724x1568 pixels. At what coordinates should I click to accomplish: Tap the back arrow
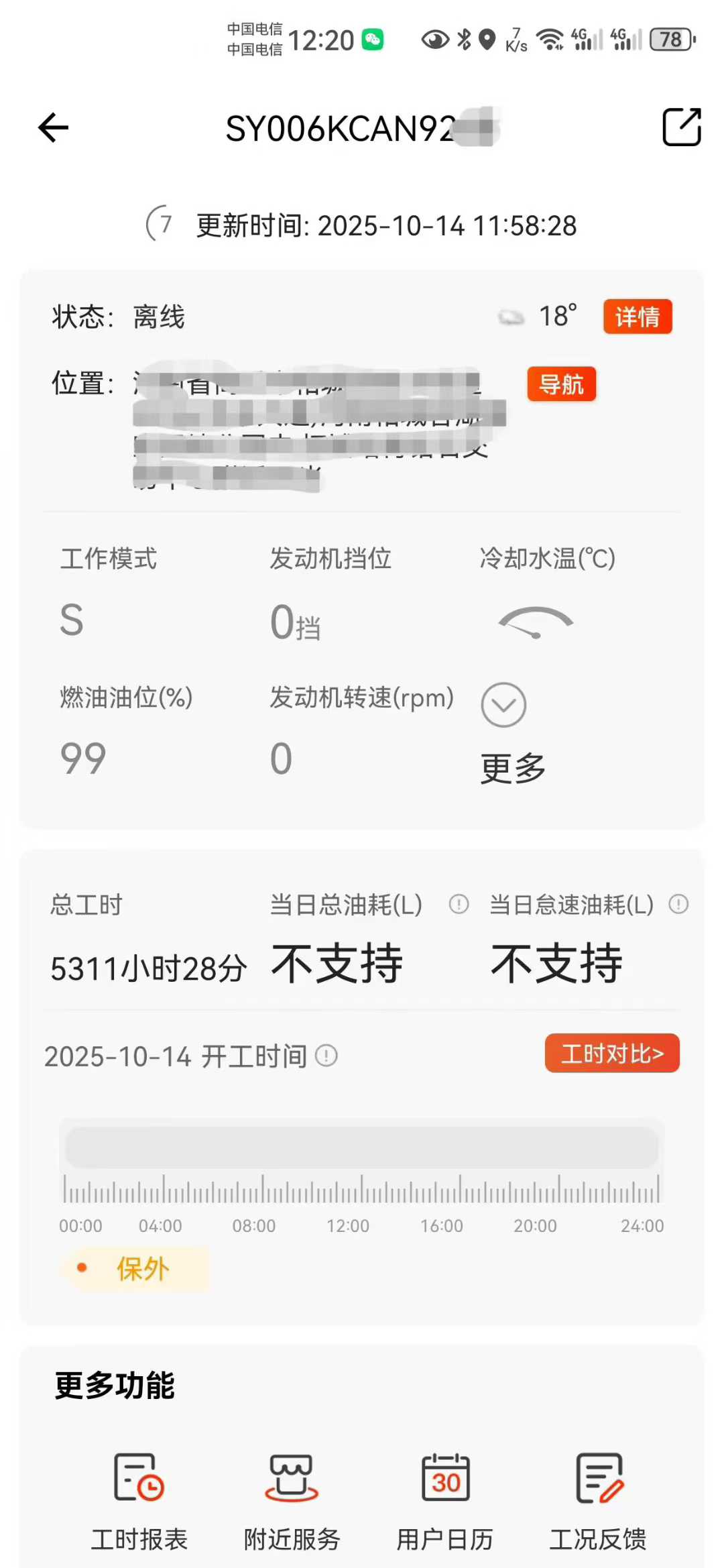(x=52, y=127)
